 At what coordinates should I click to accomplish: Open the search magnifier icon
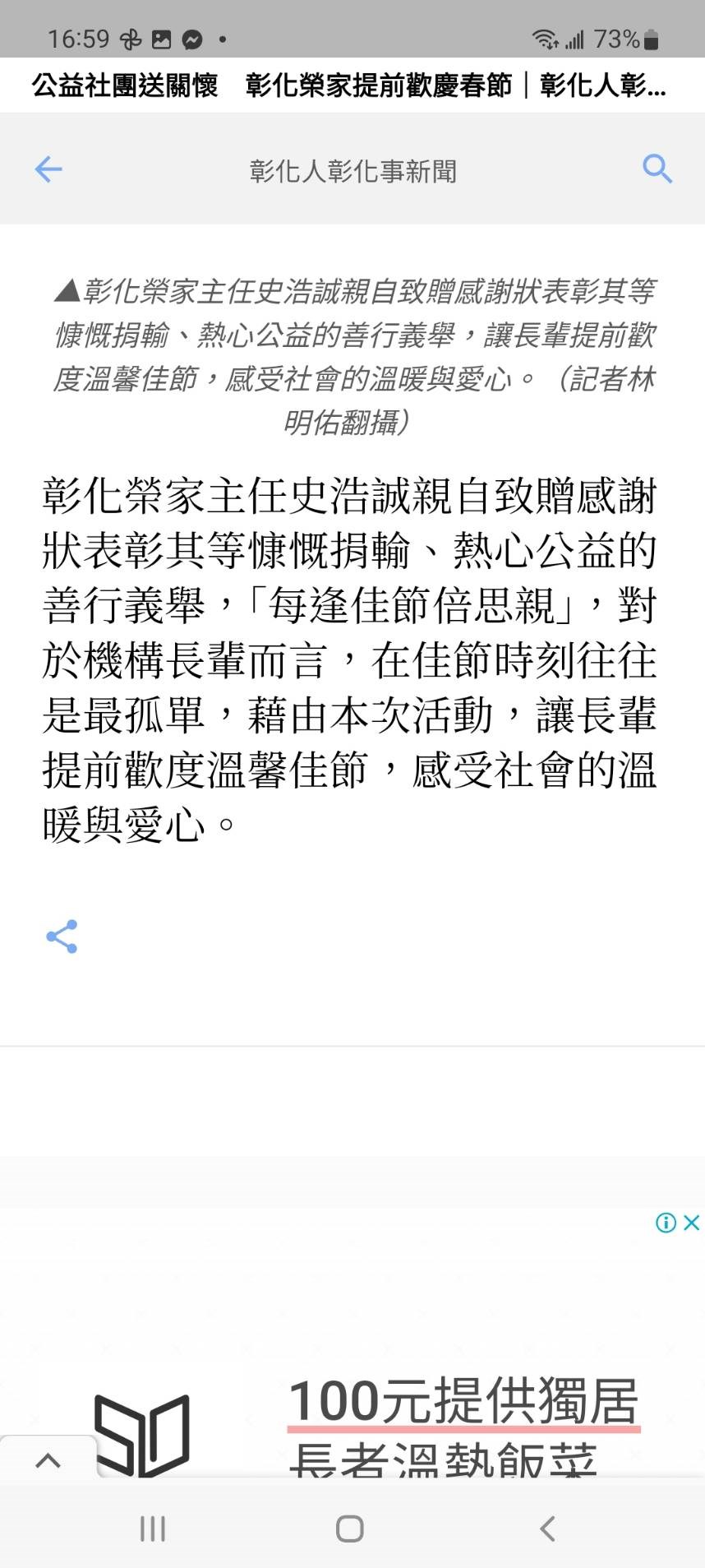point(657,169)
